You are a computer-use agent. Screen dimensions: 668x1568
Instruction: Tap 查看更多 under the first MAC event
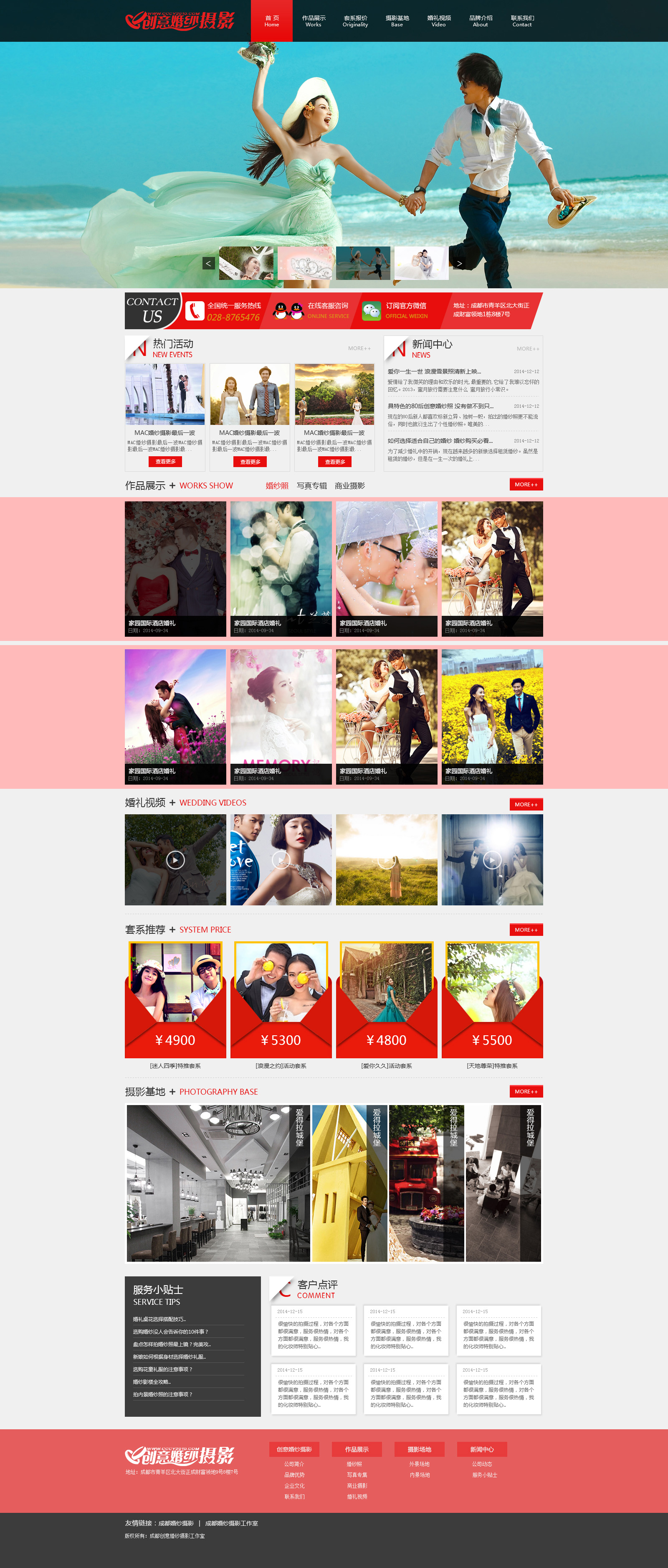tap(165, 461)
